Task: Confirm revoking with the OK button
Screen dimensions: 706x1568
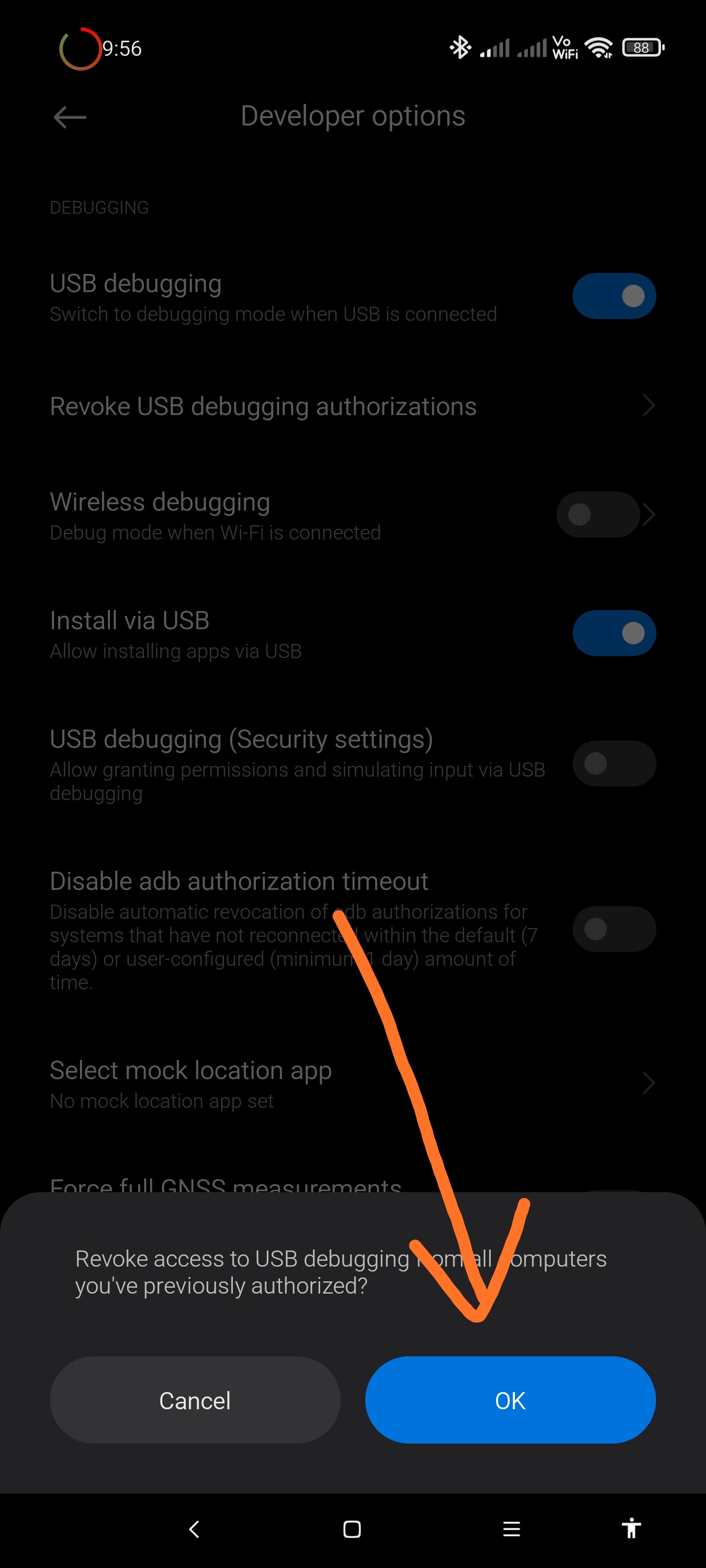Action: click(x=510, y=1399)
